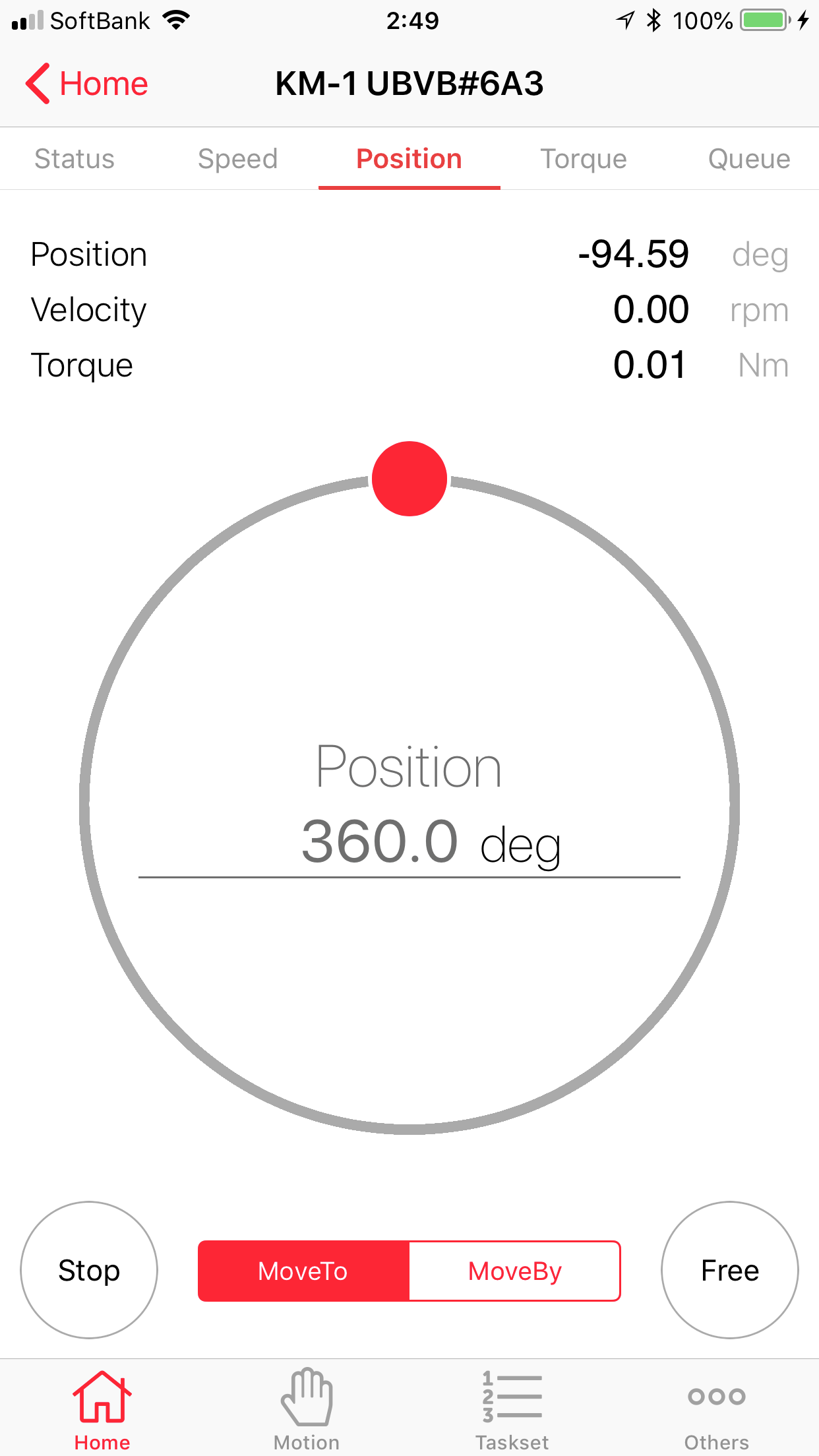The width and height of the screenshot is (819, 1456).
Task: Open Home in bottom navigation
Action: click(x=102, y=1409)
